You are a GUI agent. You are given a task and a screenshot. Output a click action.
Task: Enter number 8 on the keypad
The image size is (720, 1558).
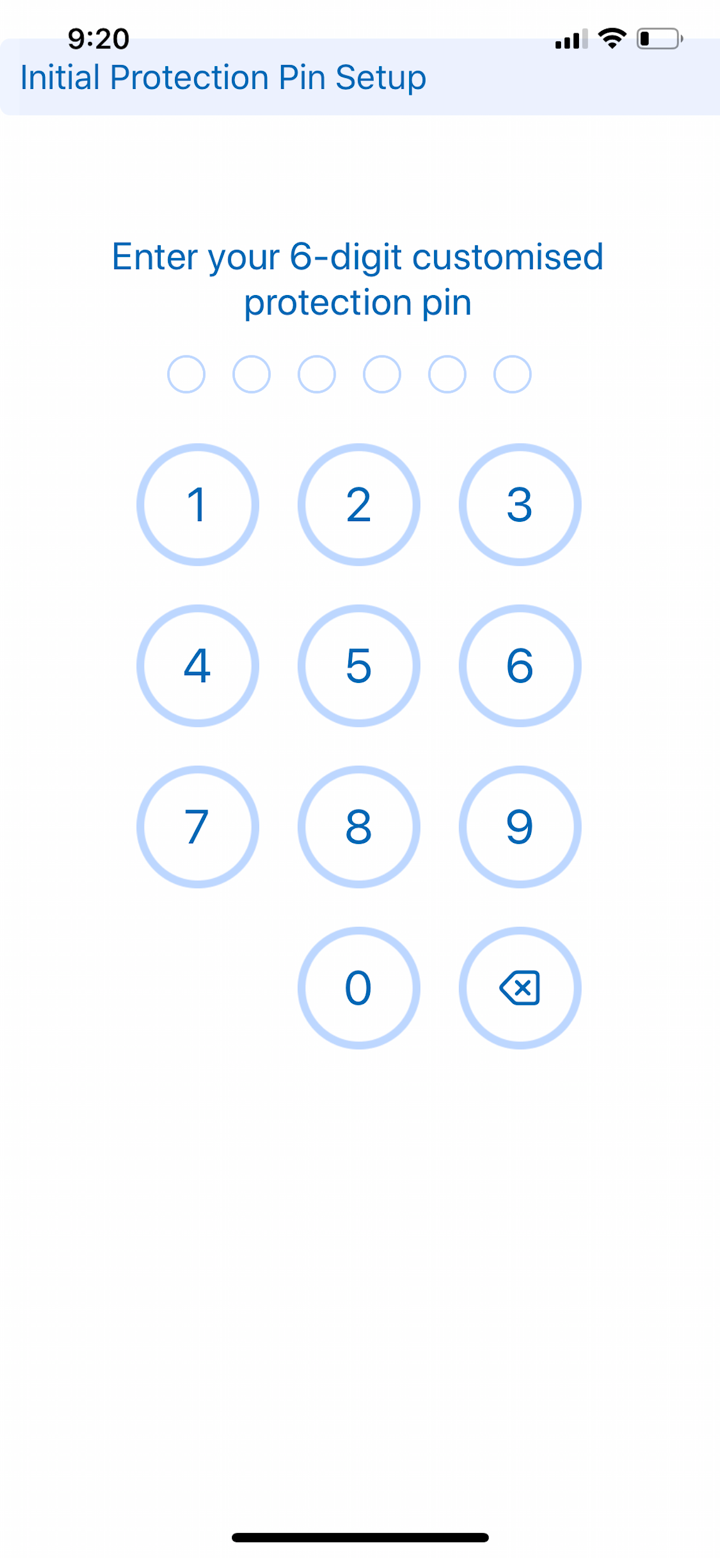tap(359, 826)
